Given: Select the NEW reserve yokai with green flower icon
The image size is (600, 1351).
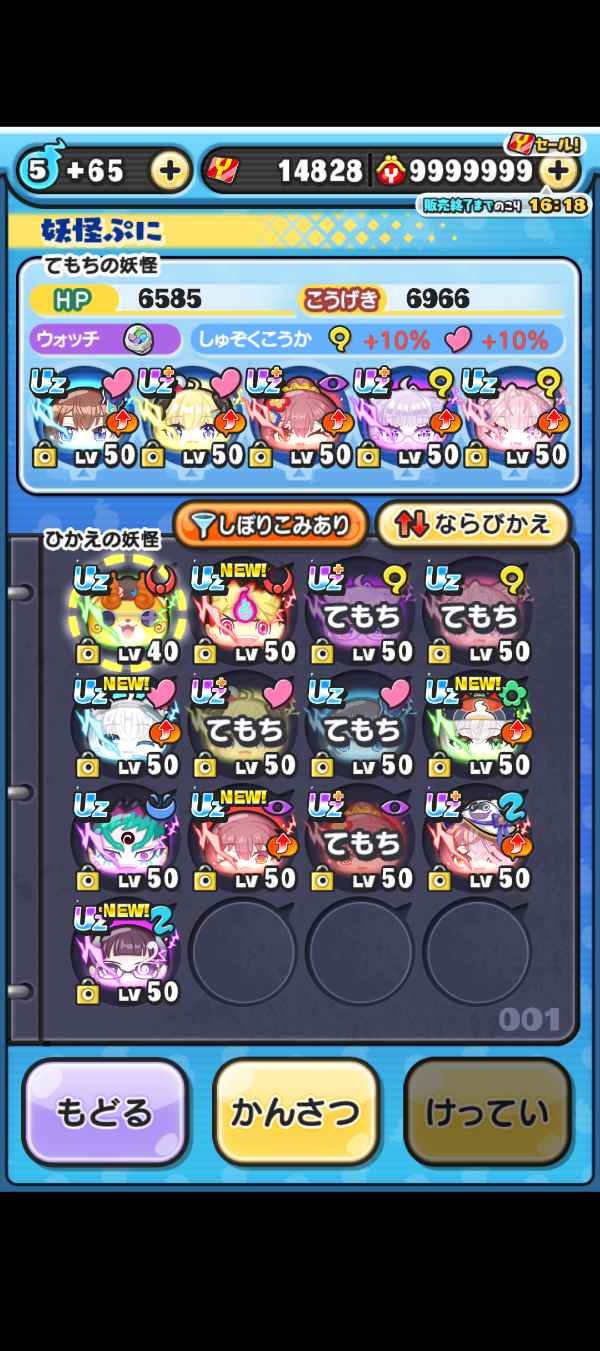Looking at the screenshot, I should click(x=476, y=725).
